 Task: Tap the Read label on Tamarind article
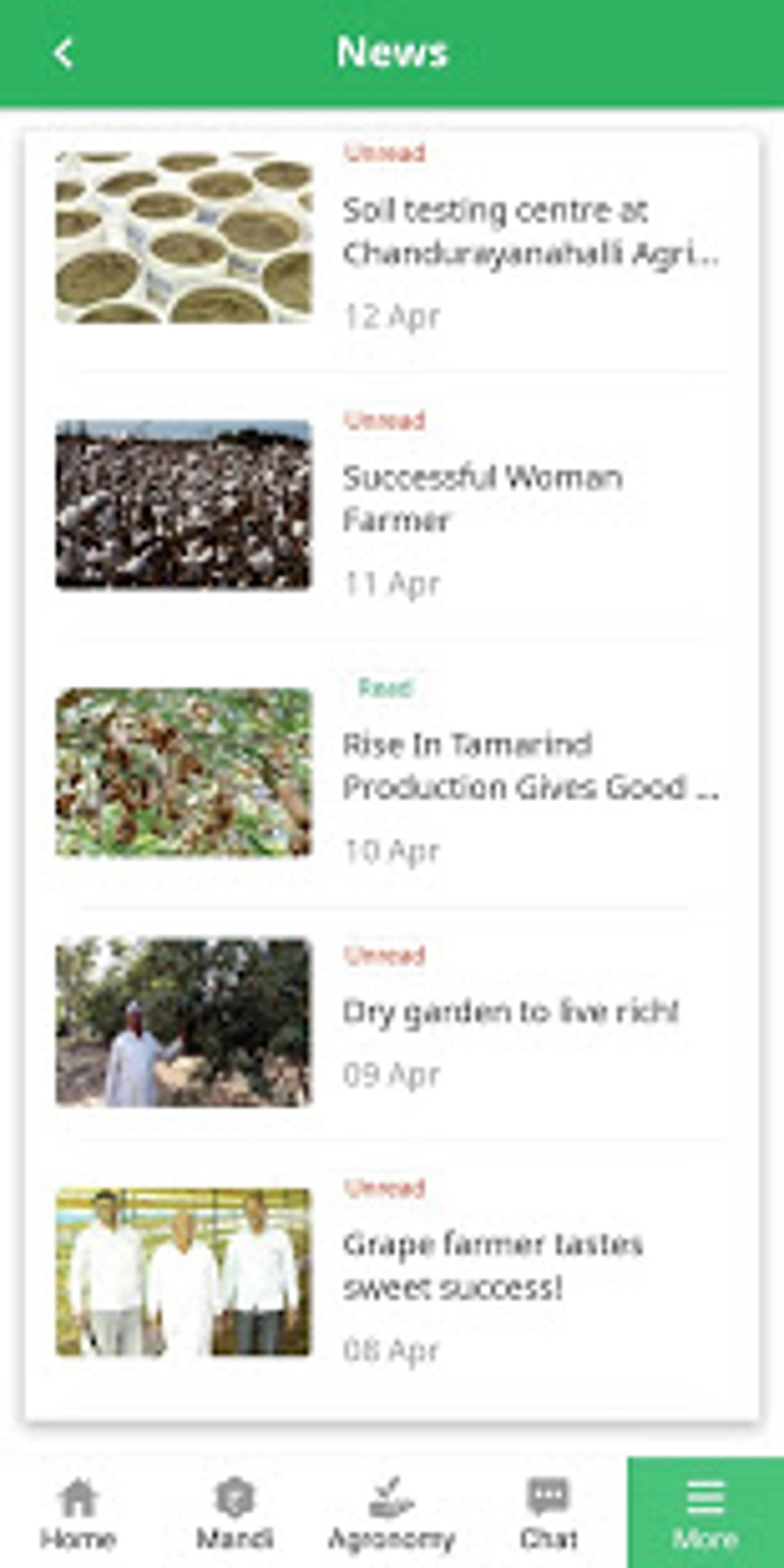tap(387, 689)
